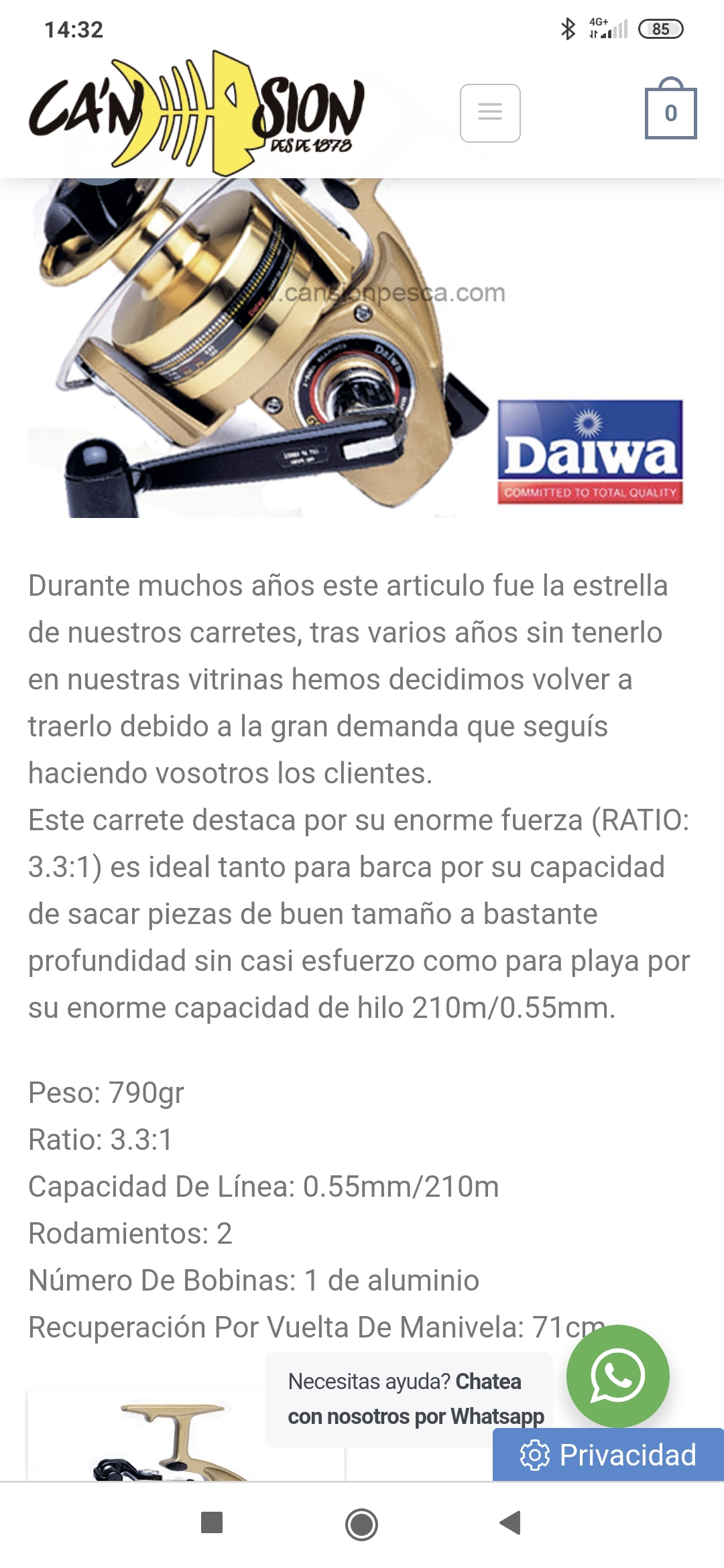
Task: Open the Privacidad settings button
Action: [608, 1455]
